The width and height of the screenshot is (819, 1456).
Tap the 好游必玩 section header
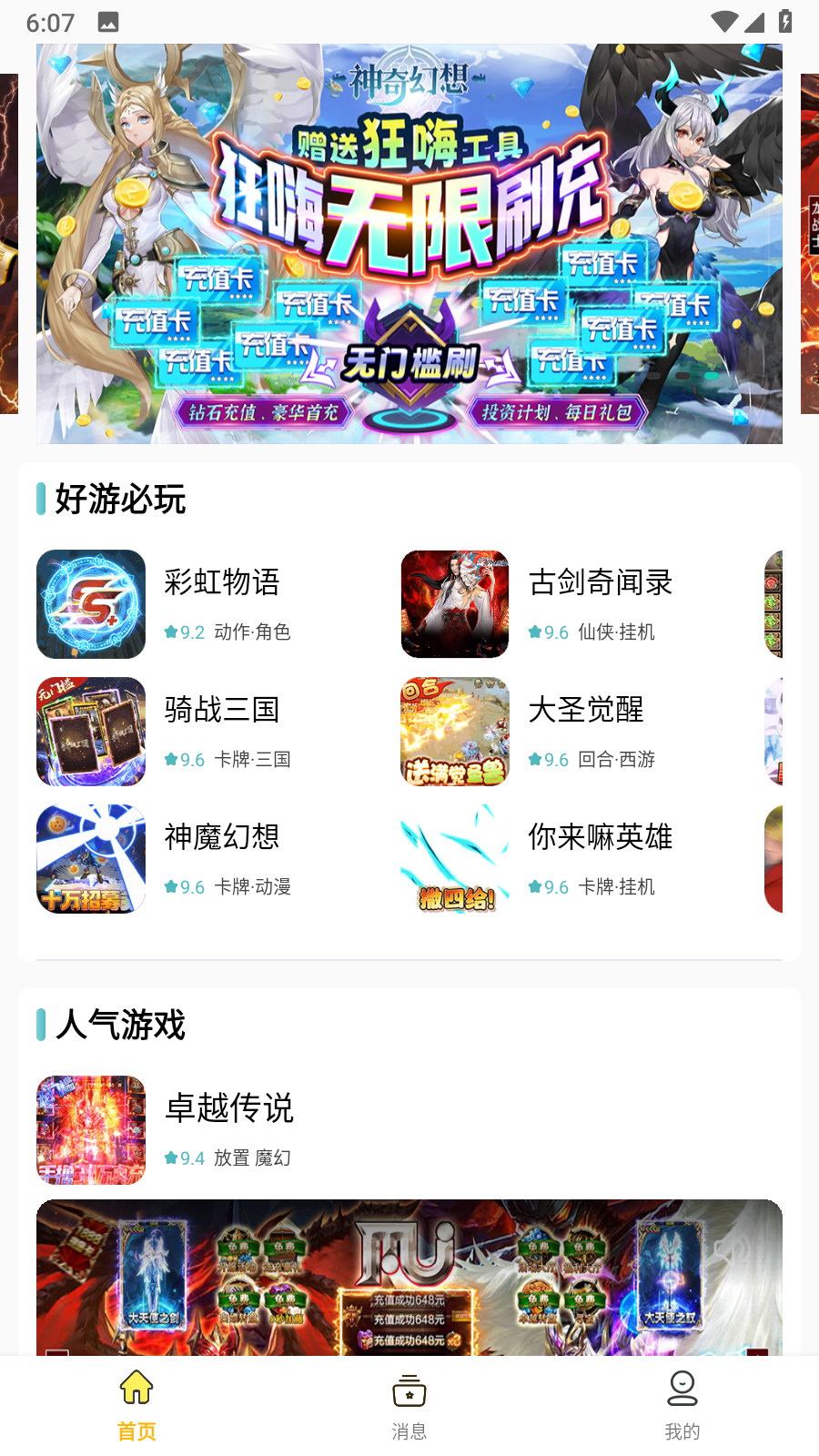click(119, 500)
